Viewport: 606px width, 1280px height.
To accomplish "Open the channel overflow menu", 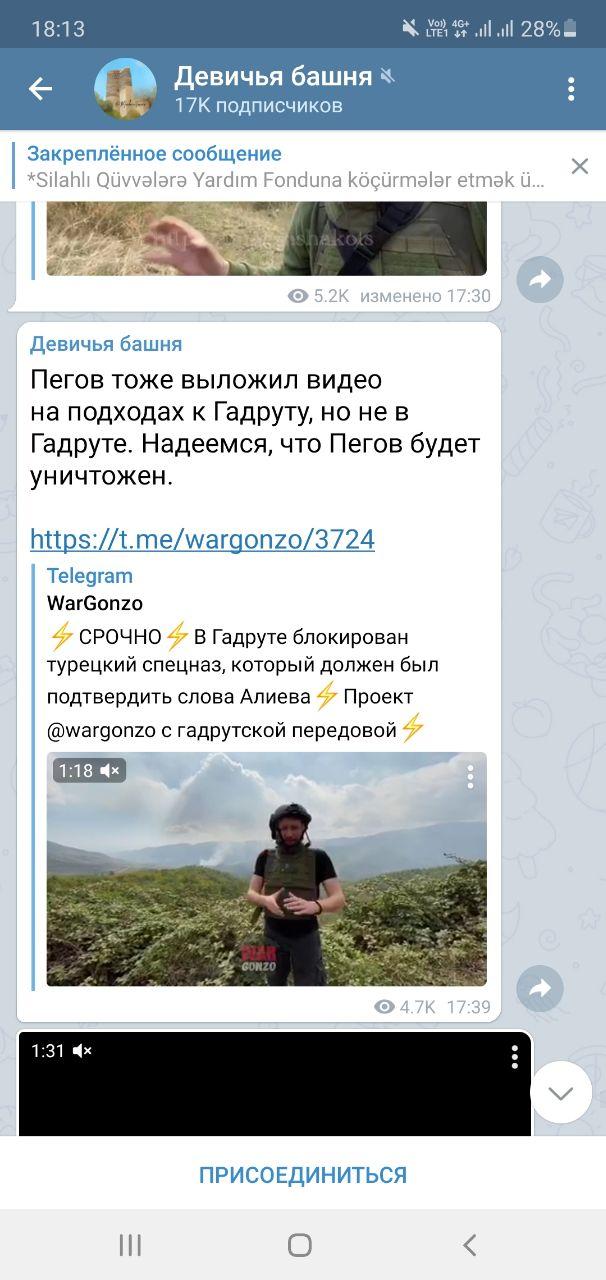I will tap(571, 90).
